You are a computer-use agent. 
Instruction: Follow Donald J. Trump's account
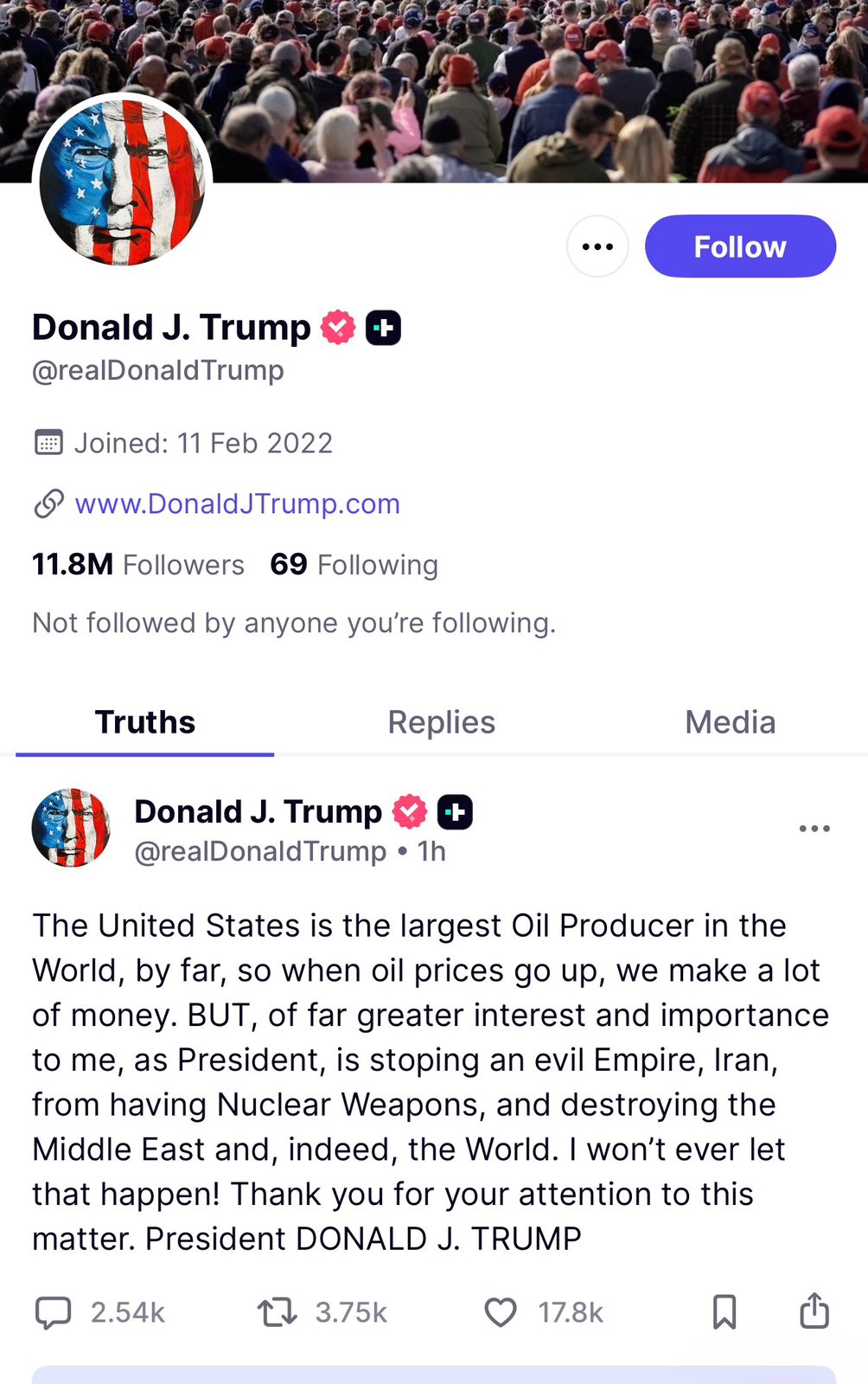click(740, 247)
